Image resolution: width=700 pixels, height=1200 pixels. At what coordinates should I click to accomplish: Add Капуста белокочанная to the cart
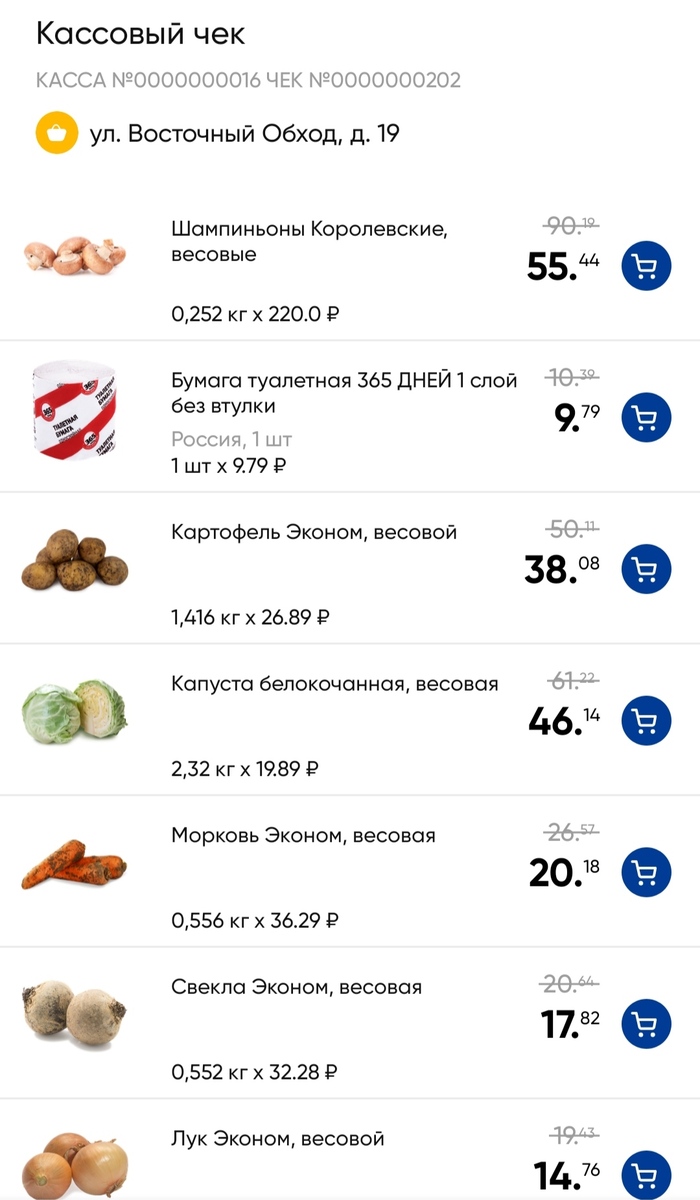point(646,721)
